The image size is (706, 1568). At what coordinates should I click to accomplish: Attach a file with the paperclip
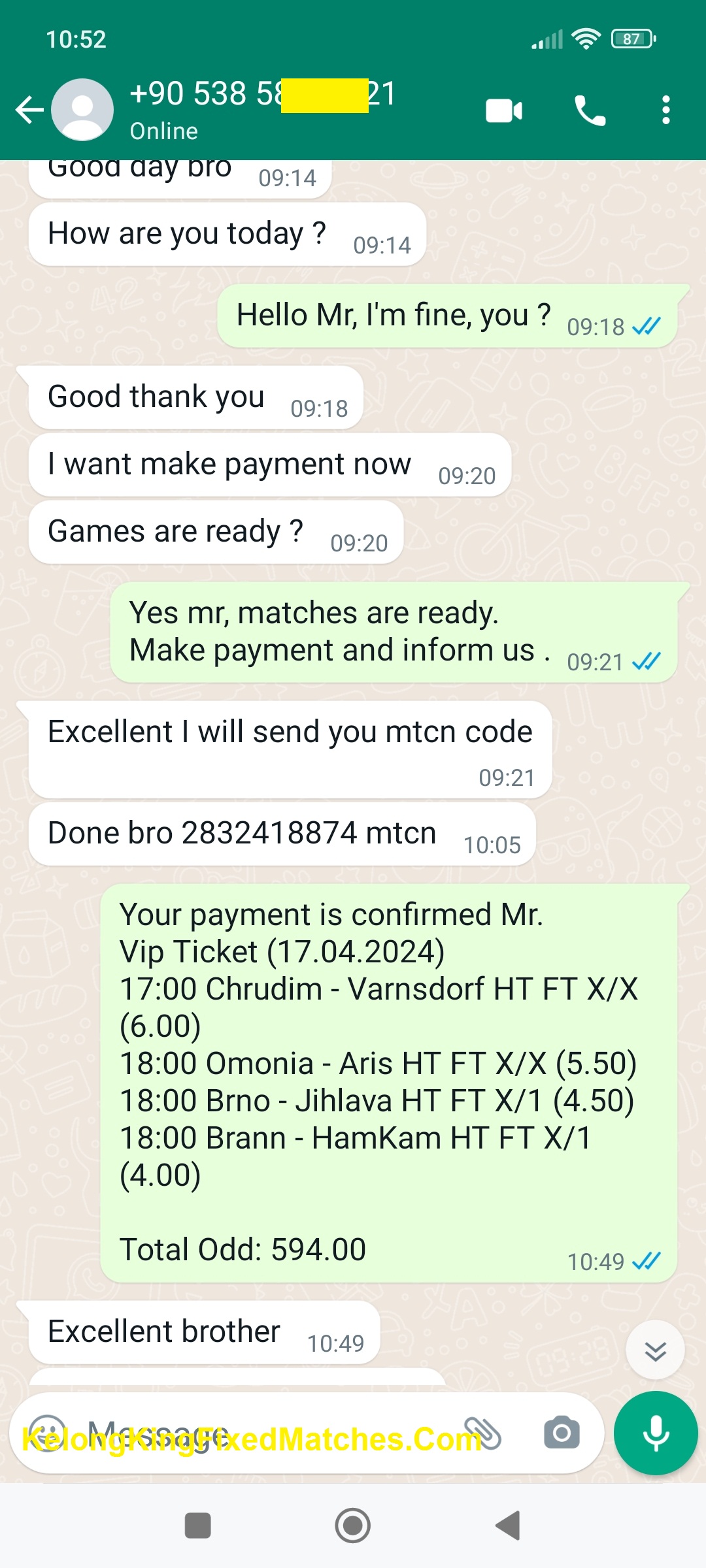pos(482,1433)
